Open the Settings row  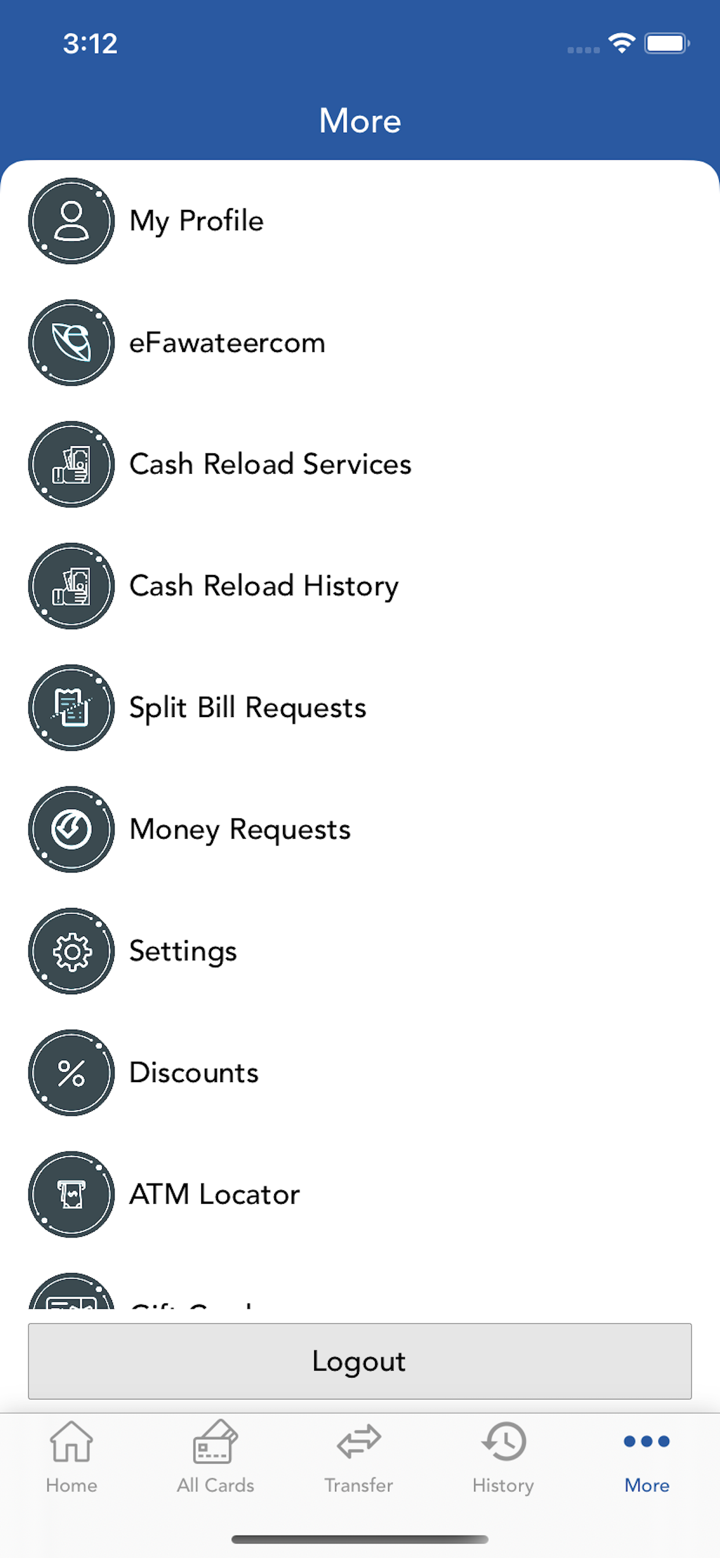click(x=183, y=951)
